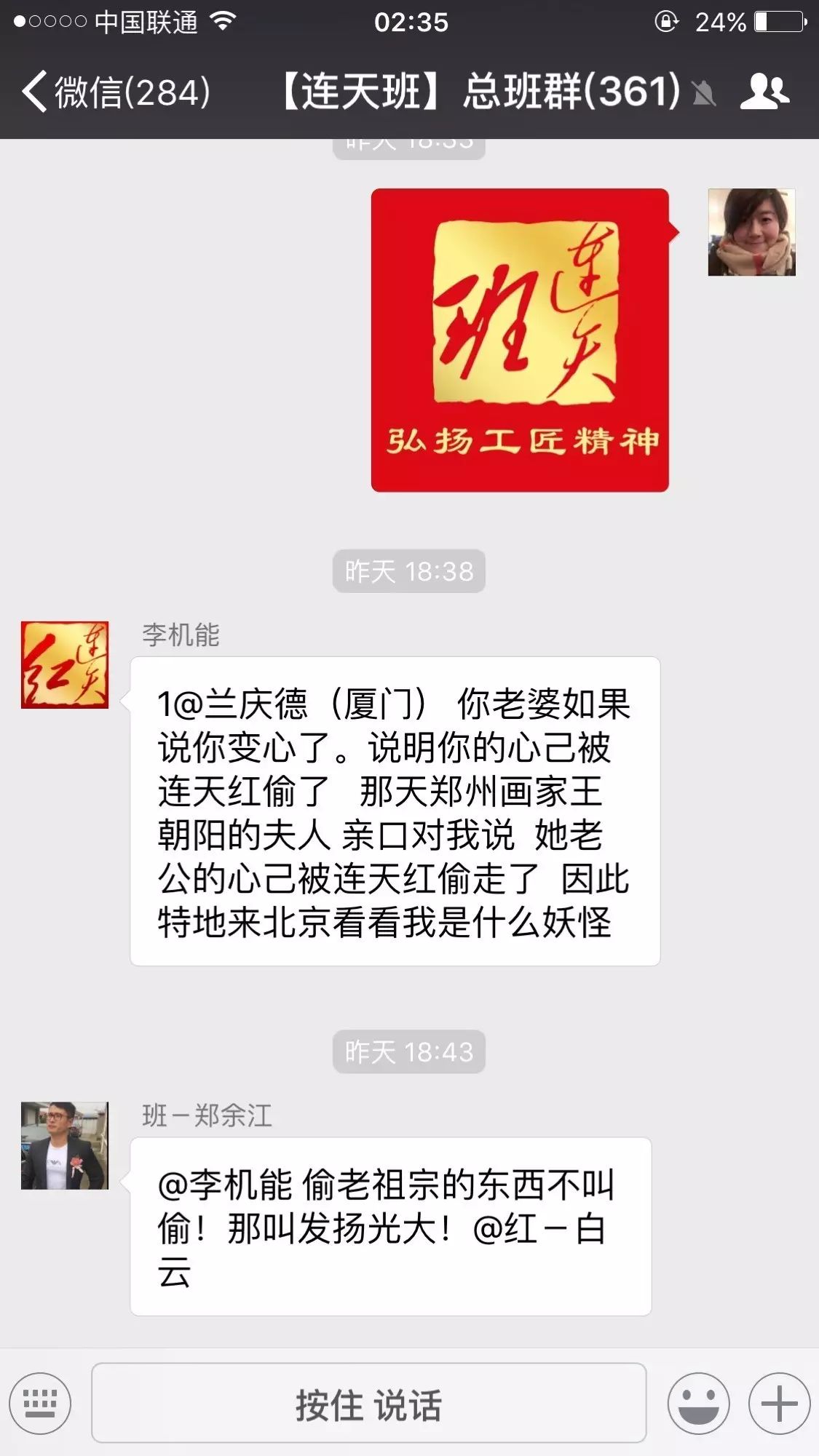Viewport: 819px width, 1456px height.
Task: View profile of 李机能 via avatar
Action: click(65, 664)
